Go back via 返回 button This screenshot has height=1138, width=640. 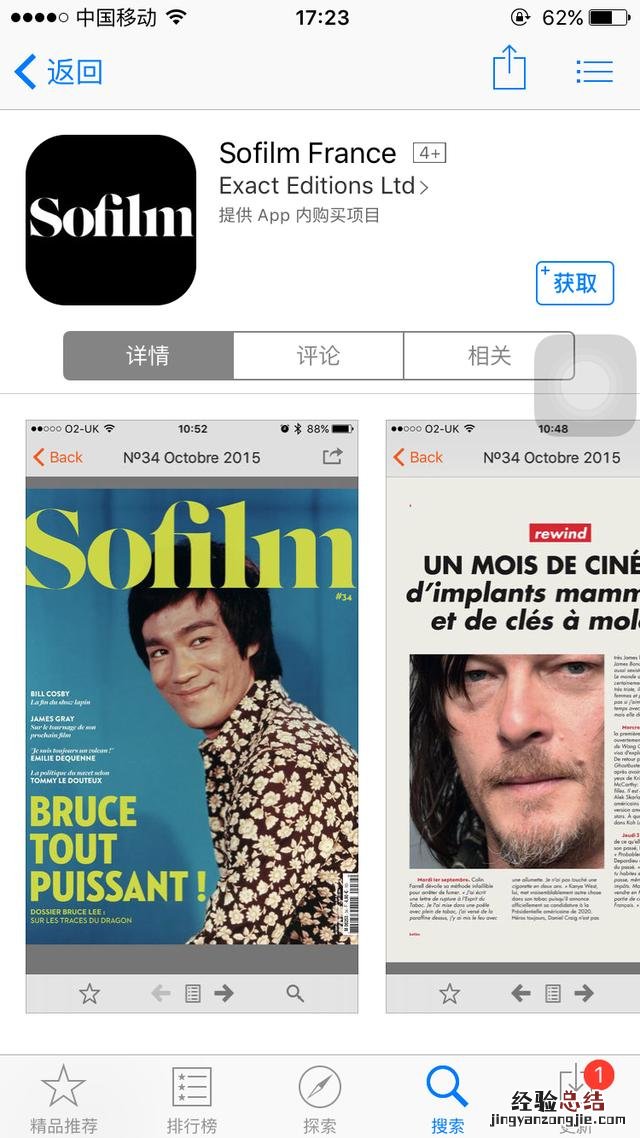coord(58,72)
